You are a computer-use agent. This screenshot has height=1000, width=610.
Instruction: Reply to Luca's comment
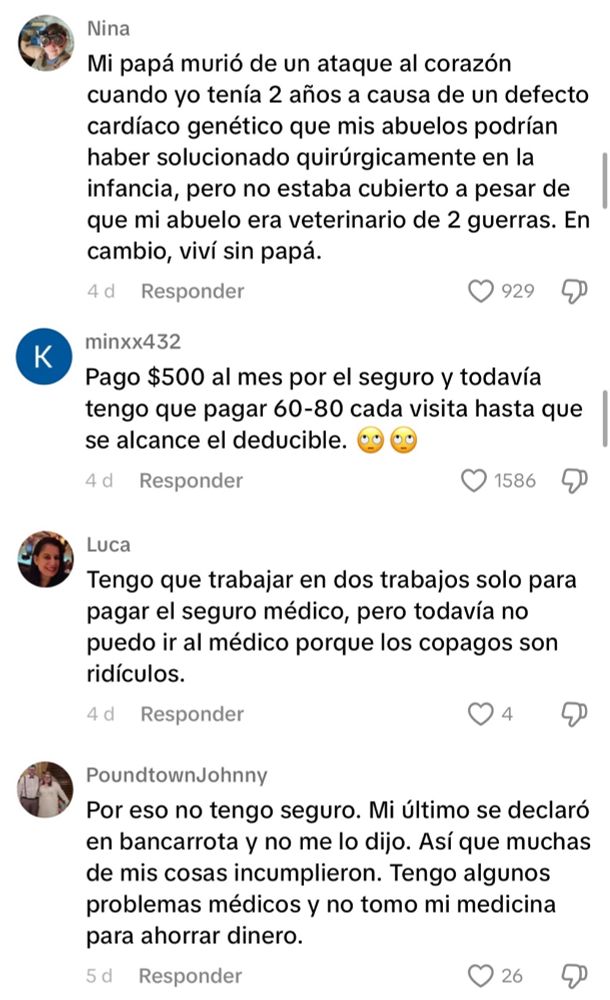(192, 714)
